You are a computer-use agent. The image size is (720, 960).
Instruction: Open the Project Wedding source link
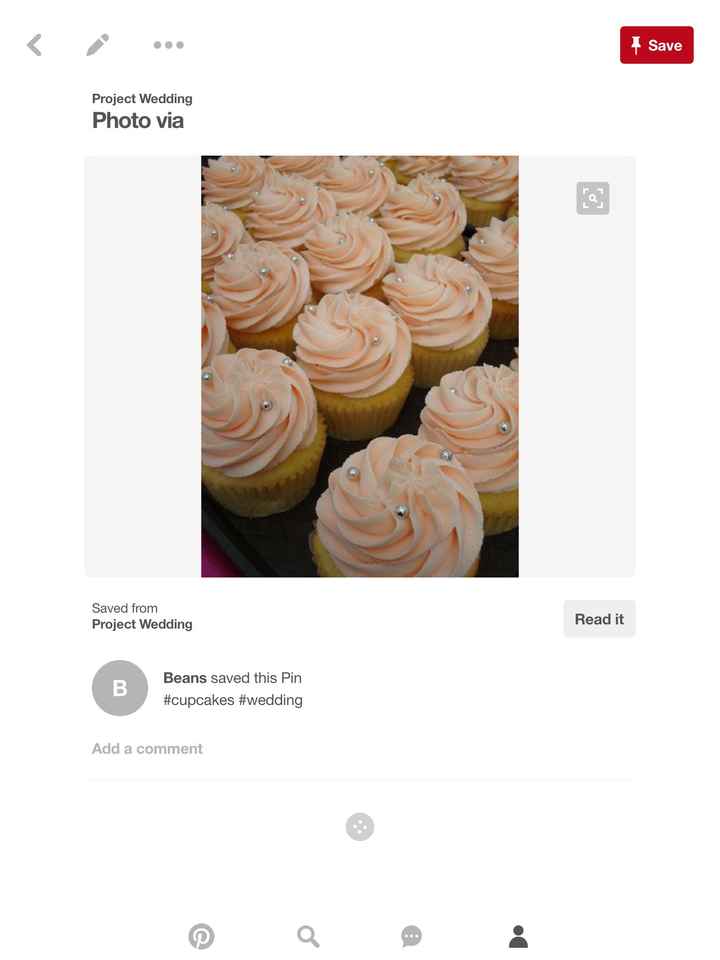[x=142, y=624]
